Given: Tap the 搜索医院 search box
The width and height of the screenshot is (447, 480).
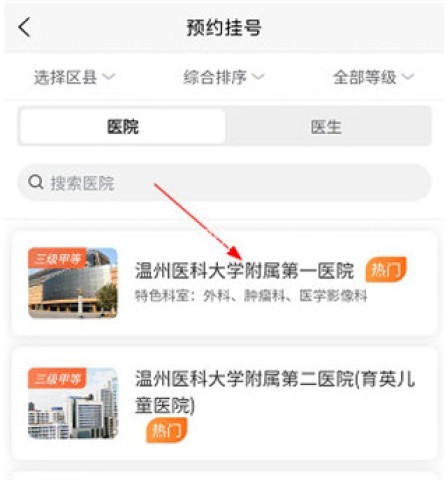Looking at the screenshot, I should coord(224,183).
